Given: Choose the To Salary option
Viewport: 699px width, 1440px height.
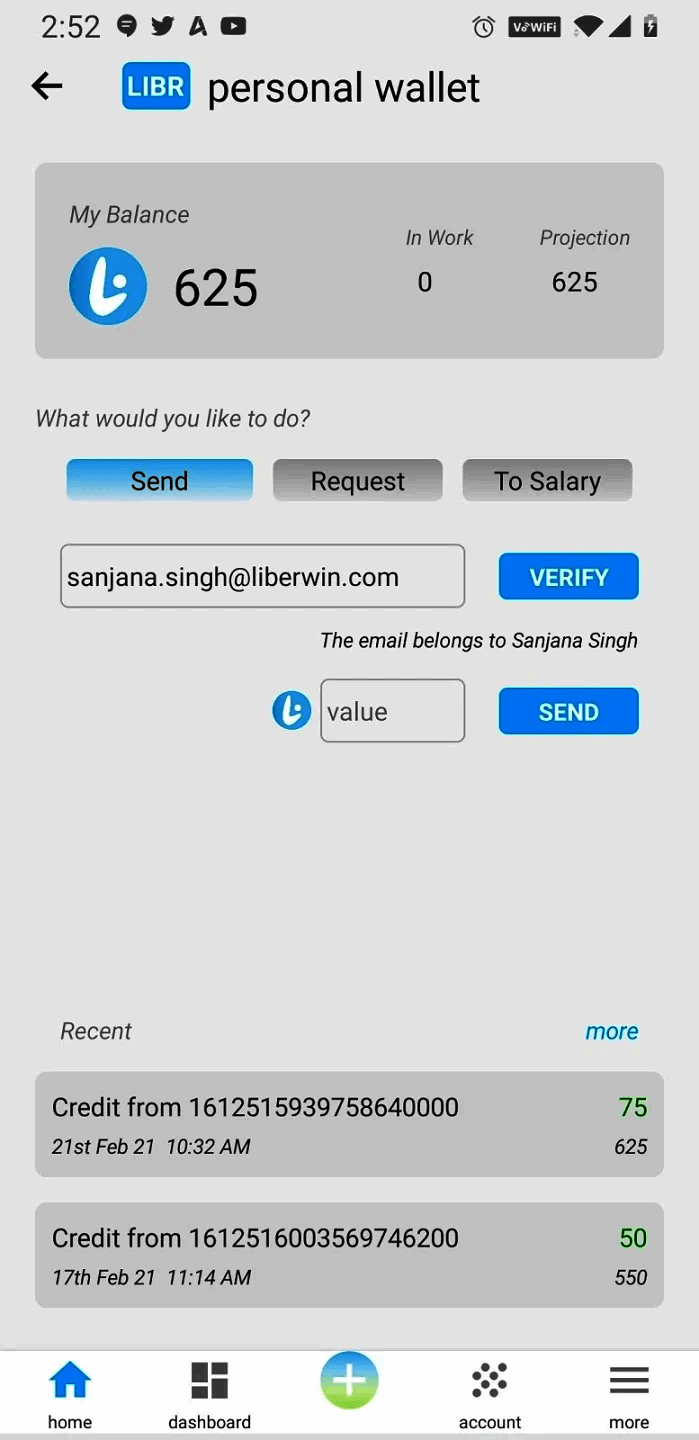Looking at the screenshot, I should (547, 481).
